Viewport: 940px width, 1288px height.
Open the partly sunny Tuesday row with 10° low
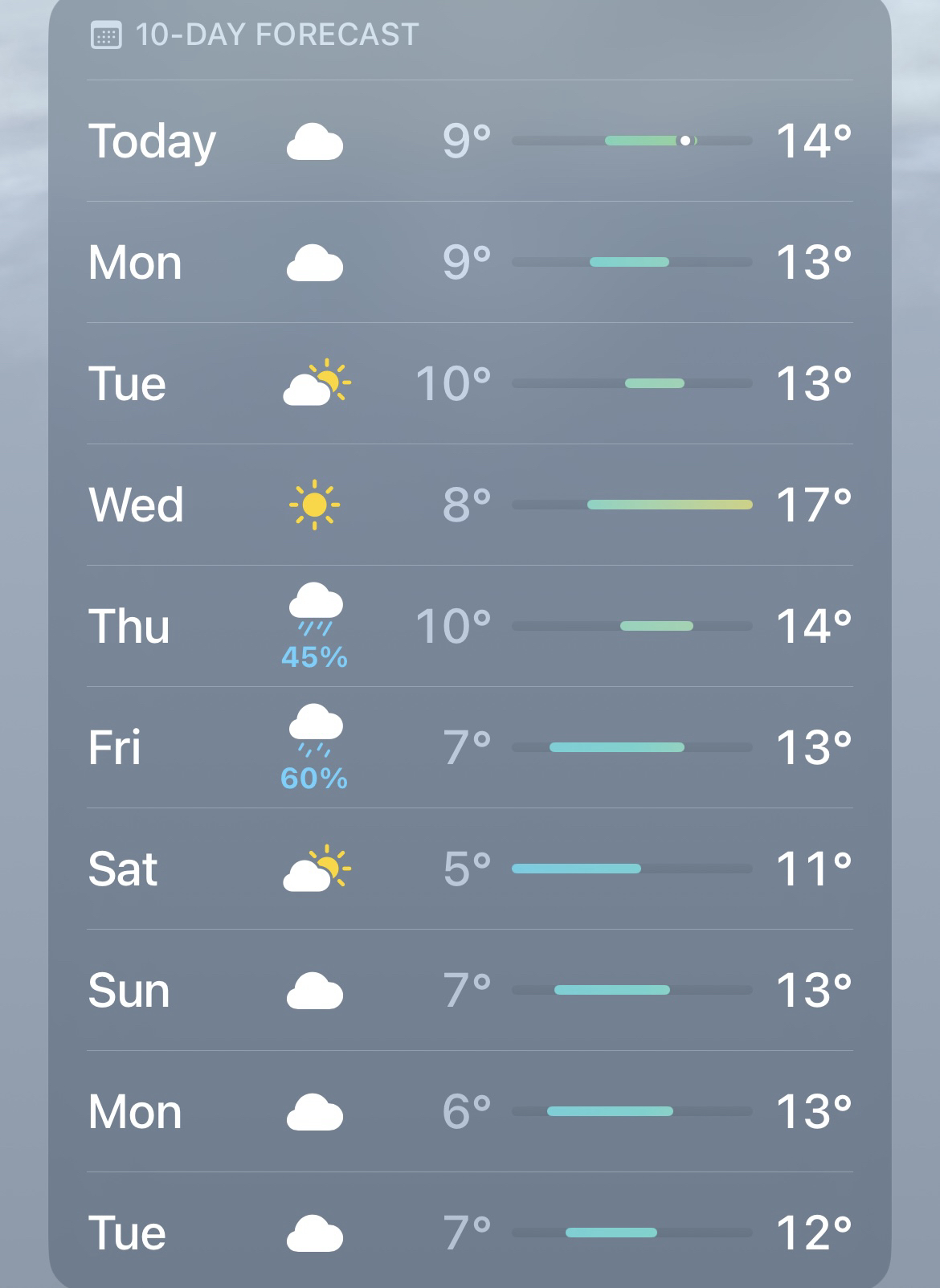click(x=469, y=384)
